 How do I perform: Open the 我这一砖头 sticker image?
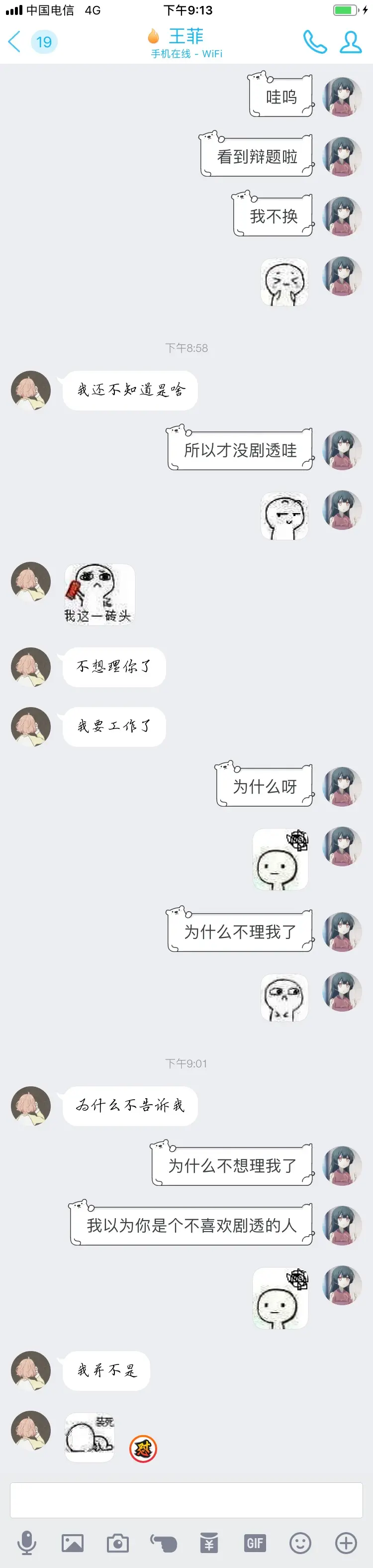(x=99, y=594)
